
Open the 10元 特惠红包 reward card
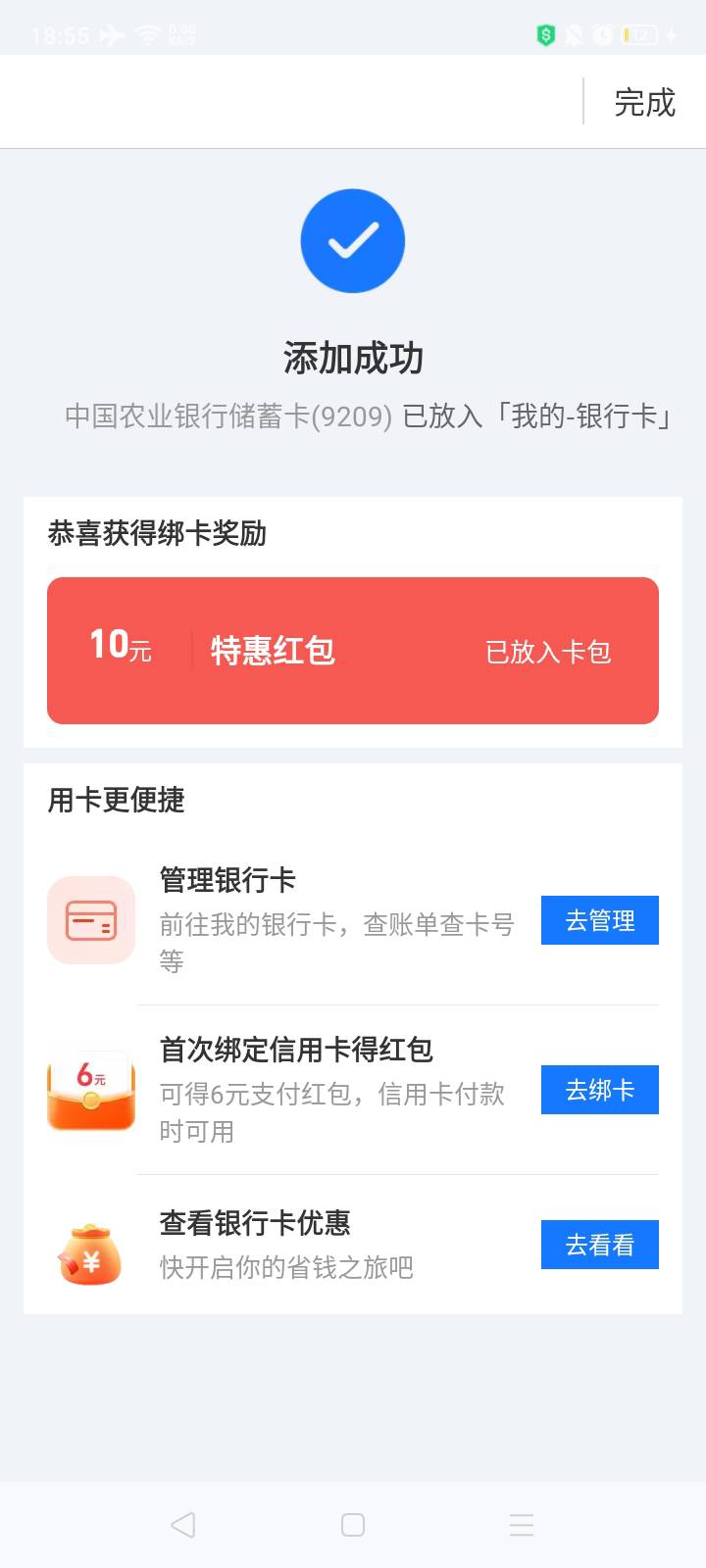(x=353, y=651)
